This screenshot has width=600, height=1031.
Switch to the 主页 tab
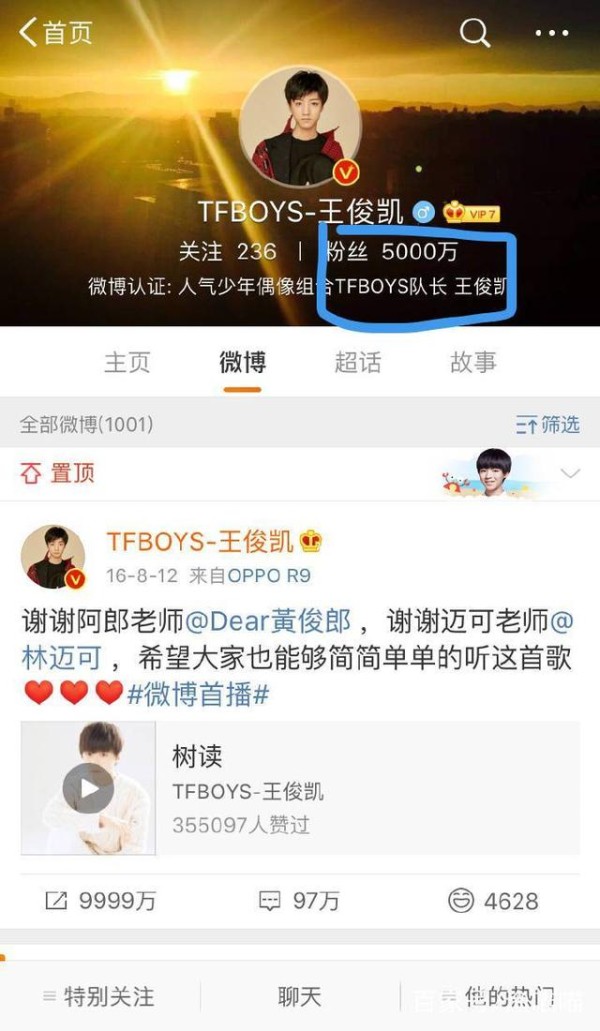pyautogui.click(x=127, y=362)
